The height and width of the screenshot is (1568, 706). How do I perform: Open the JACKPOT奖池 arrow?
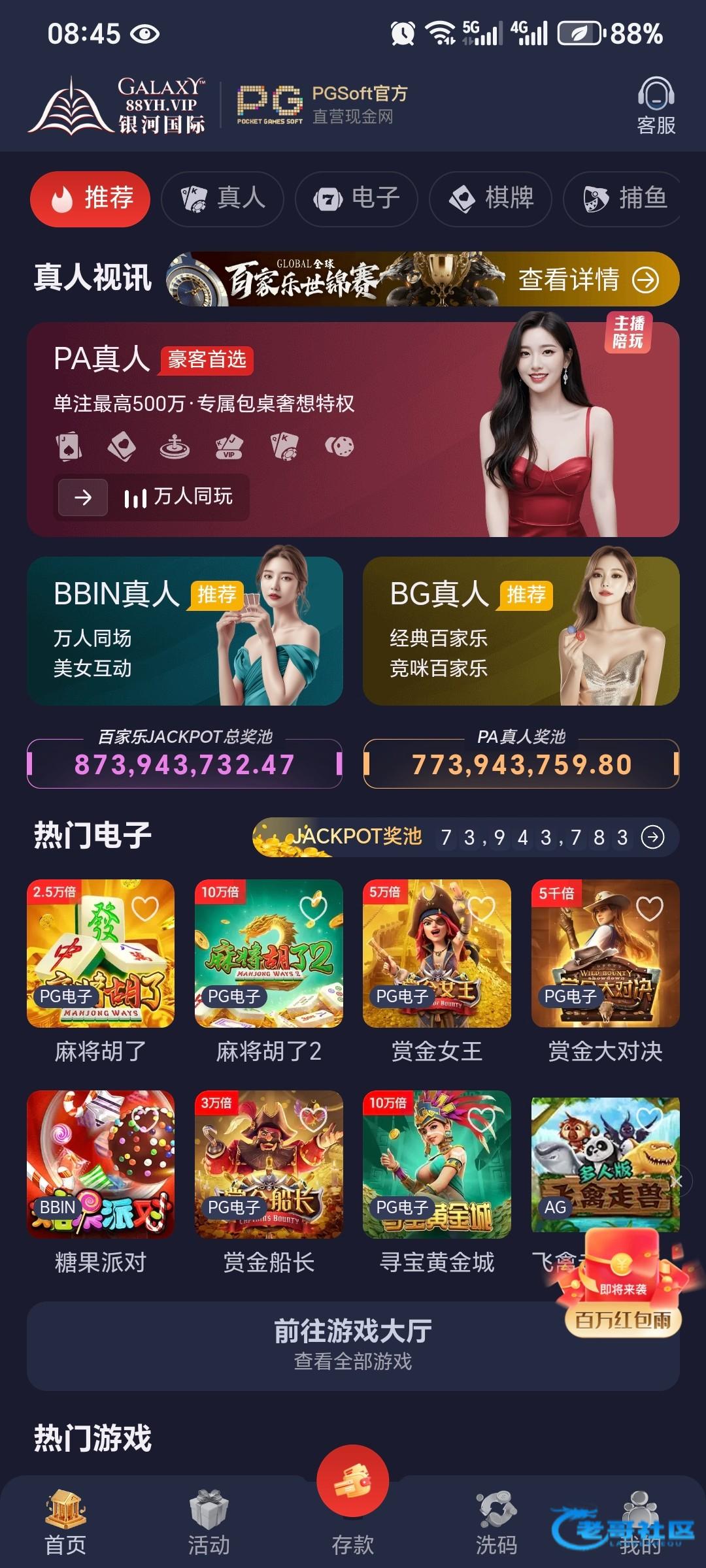click(x=652, y=837)
